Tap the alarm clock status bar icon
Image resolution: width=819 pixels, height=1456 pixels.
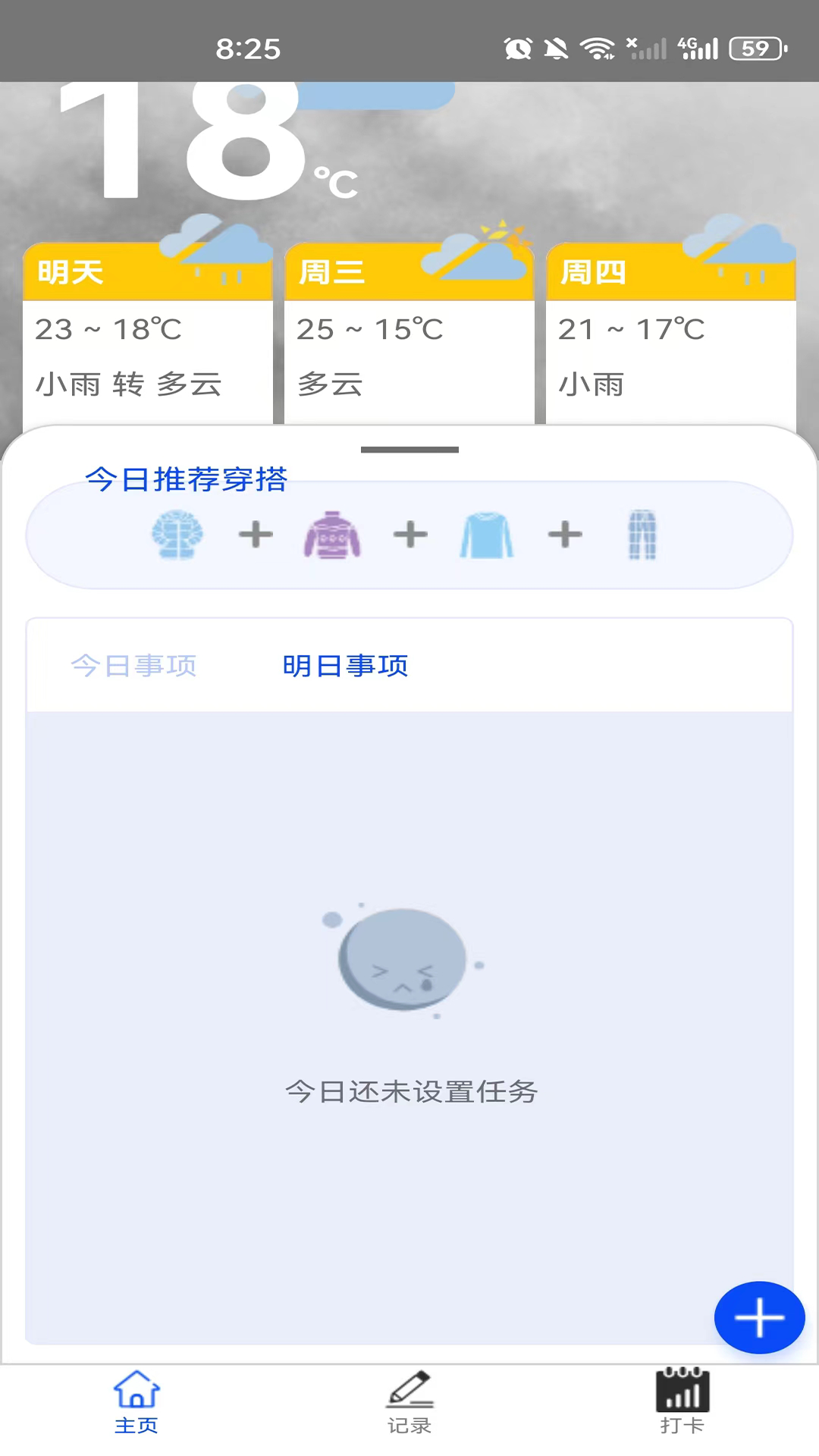tap(519, 48)
